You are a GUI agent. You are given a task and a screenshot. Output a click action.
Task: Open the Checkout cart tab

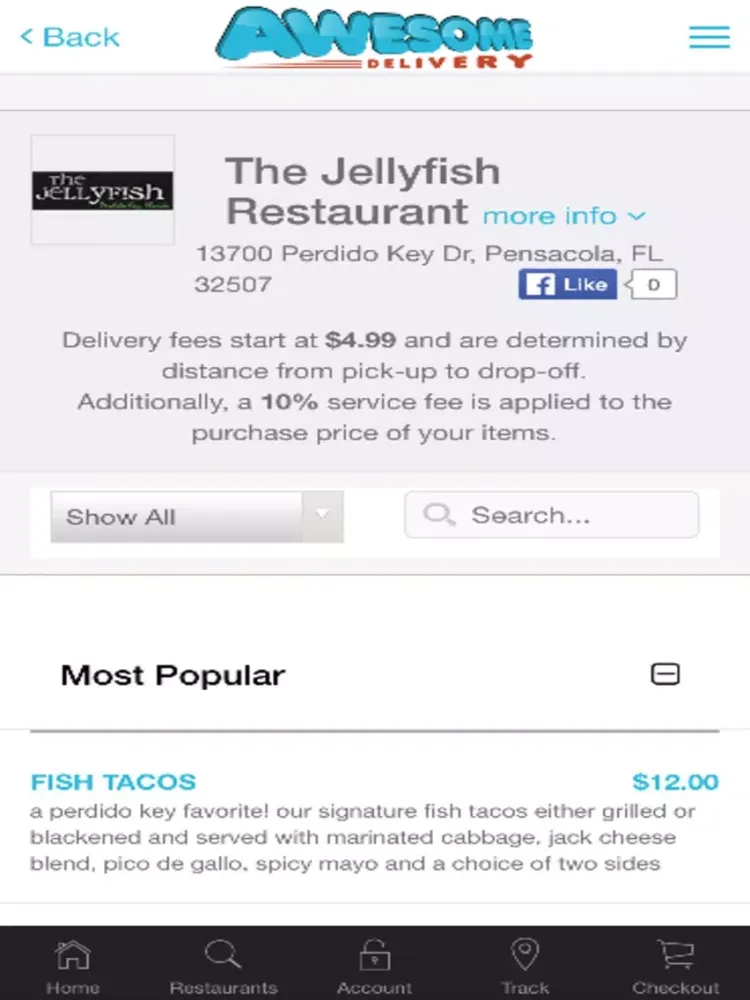[675, 965]
